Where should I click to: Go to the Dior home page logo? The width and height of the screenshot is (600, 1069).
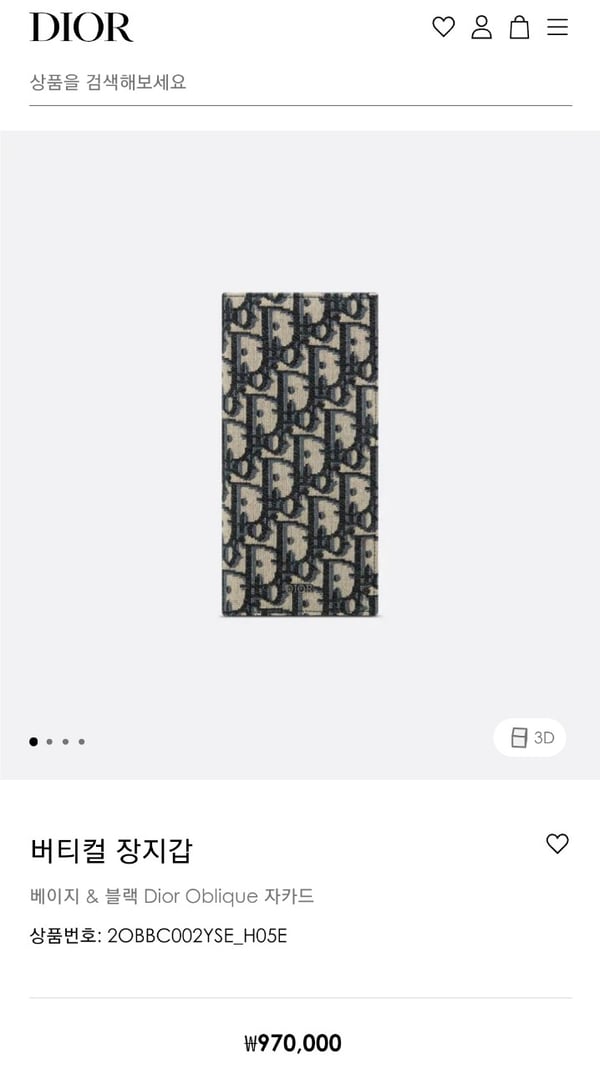pyautogui.click(x=81, y=27)
